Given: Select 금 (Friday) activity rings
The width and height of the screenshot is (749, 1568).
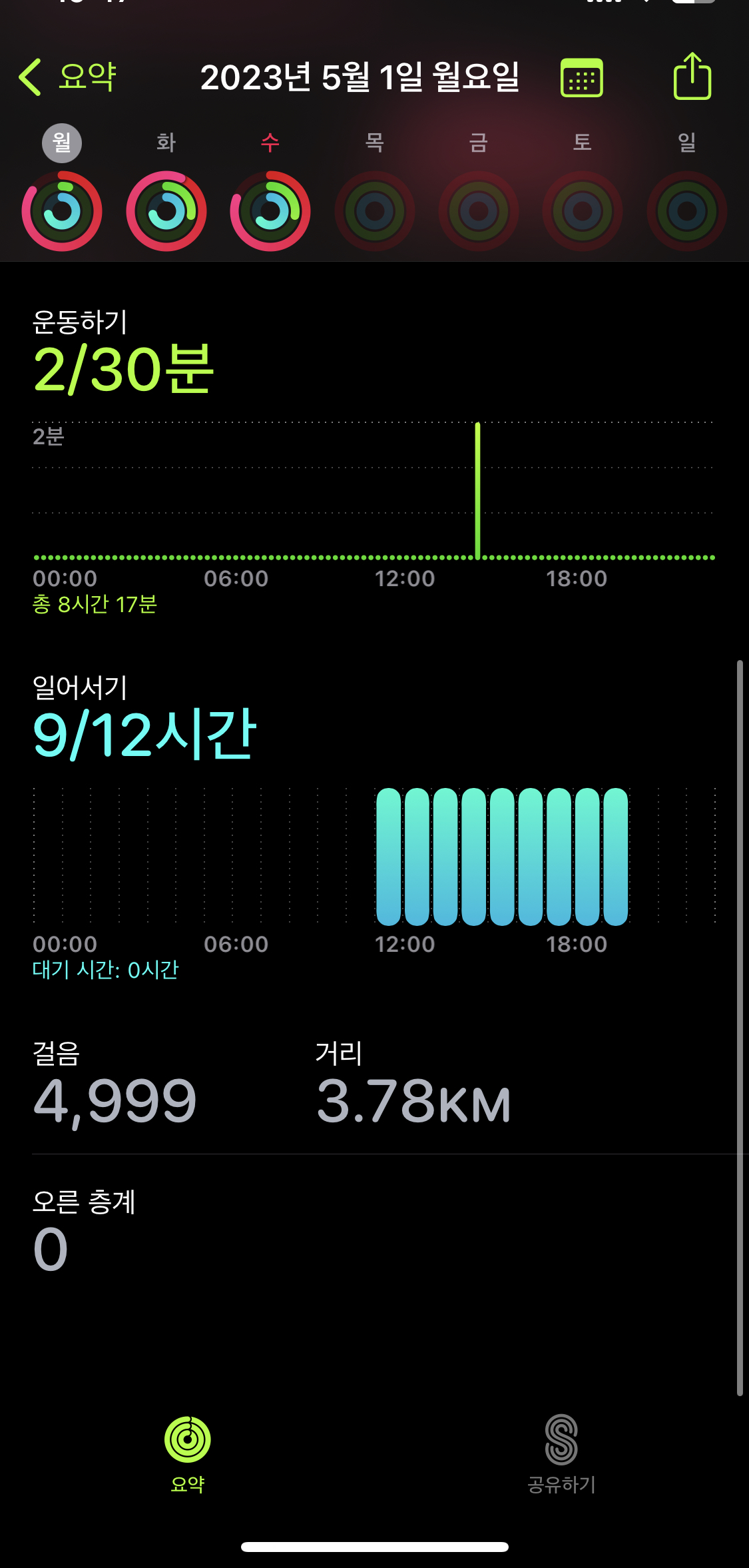Looking at the screenshot, I should [x=479, y=210].
